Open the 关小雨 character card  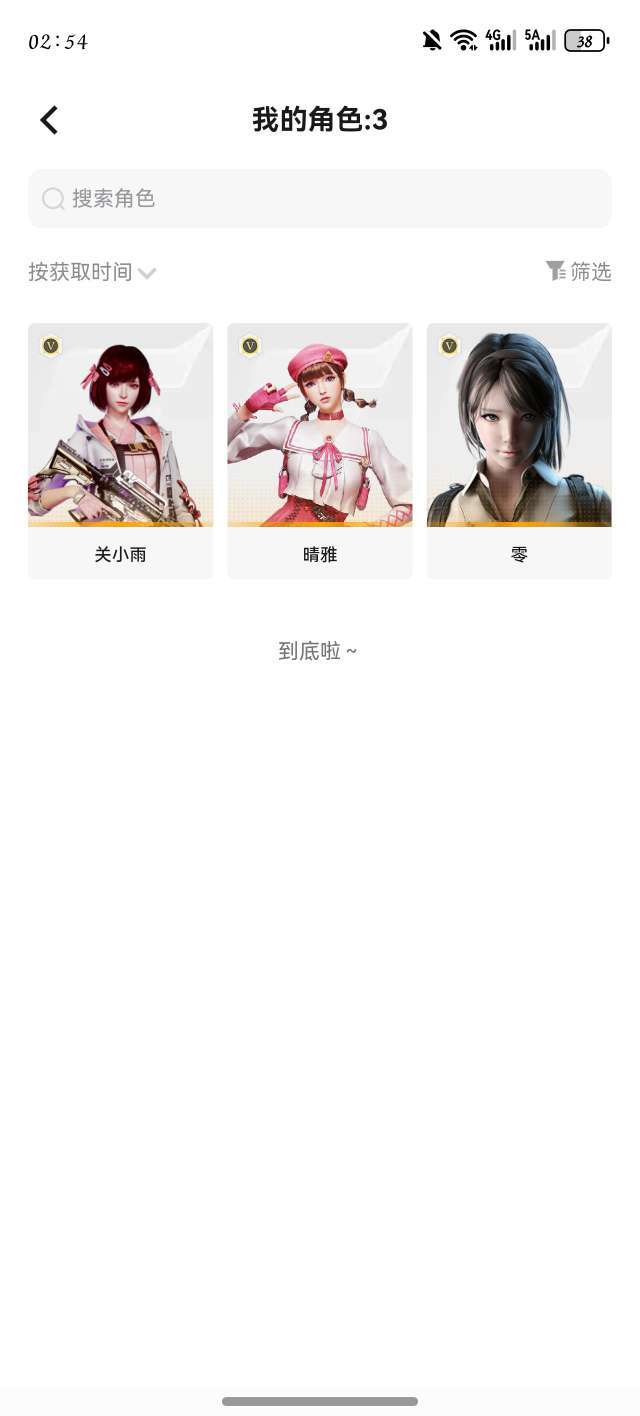point(120,450)
